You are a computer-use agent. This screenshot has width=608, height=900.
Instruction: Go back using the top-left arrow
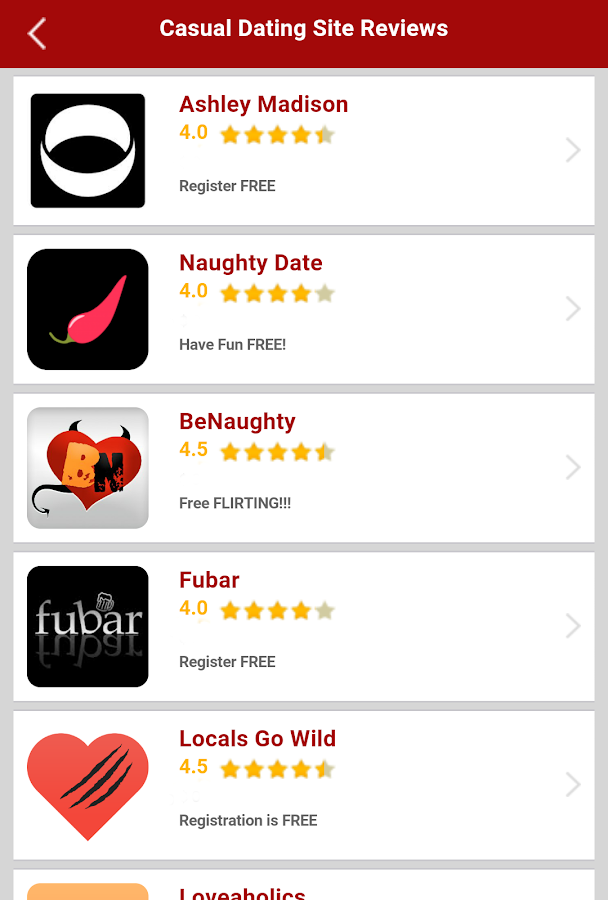pos(37,33)
